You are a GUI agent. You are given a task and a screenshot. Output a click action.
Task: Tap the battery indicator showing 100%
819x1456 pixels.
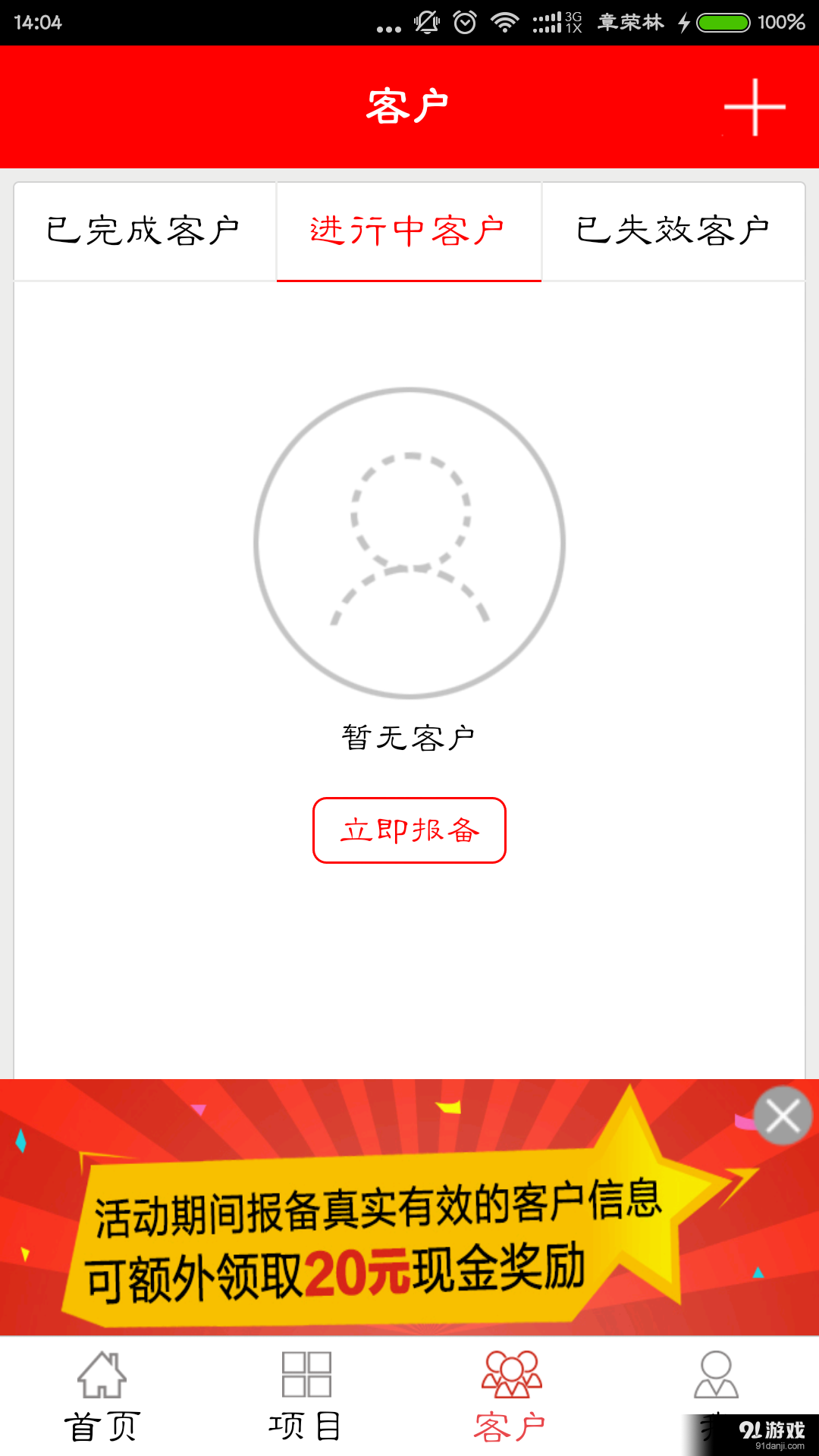(x=724, y=21)
